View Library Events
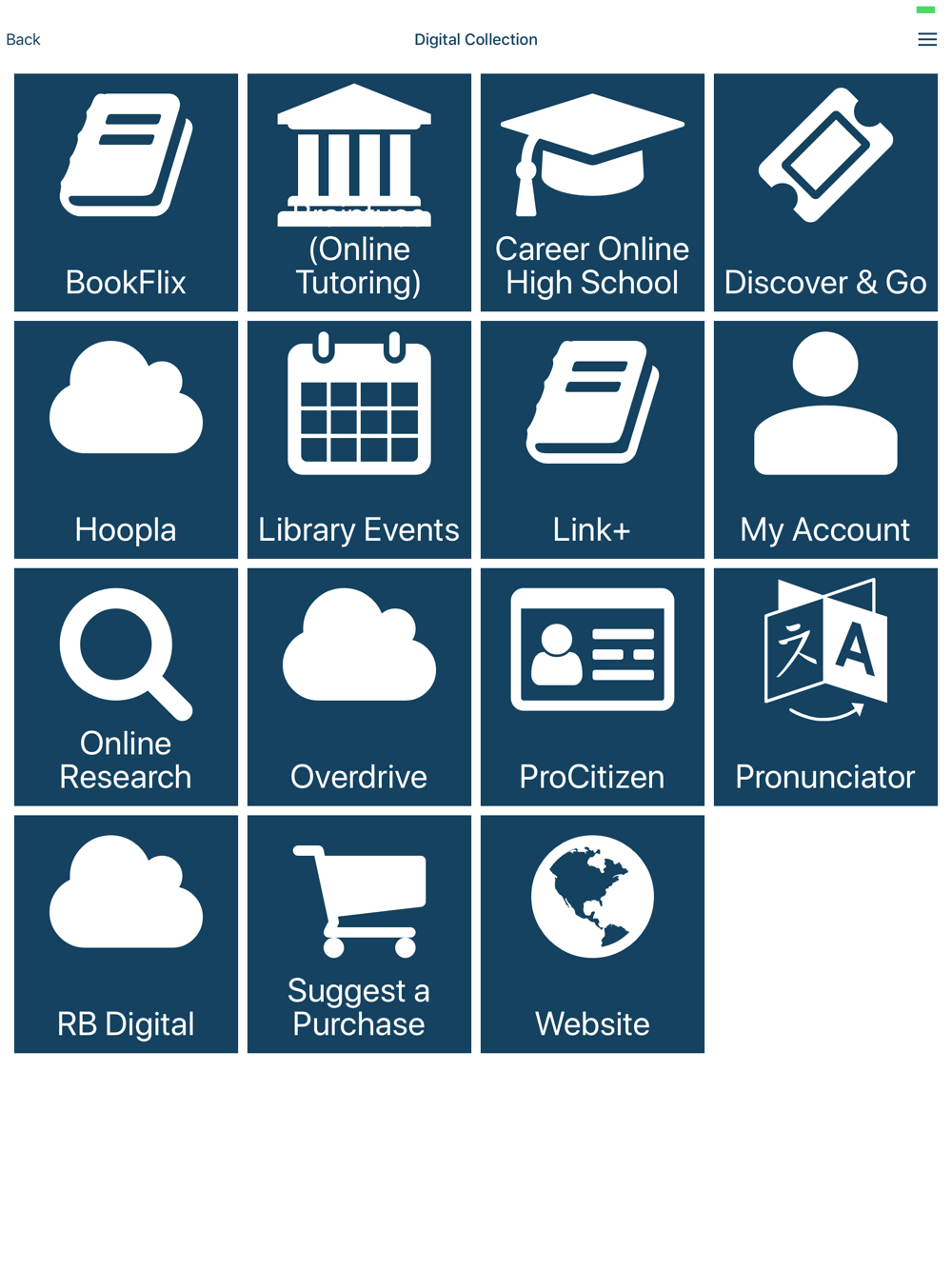Screen dimensions: 952x1270 click(x=359, y=440)
